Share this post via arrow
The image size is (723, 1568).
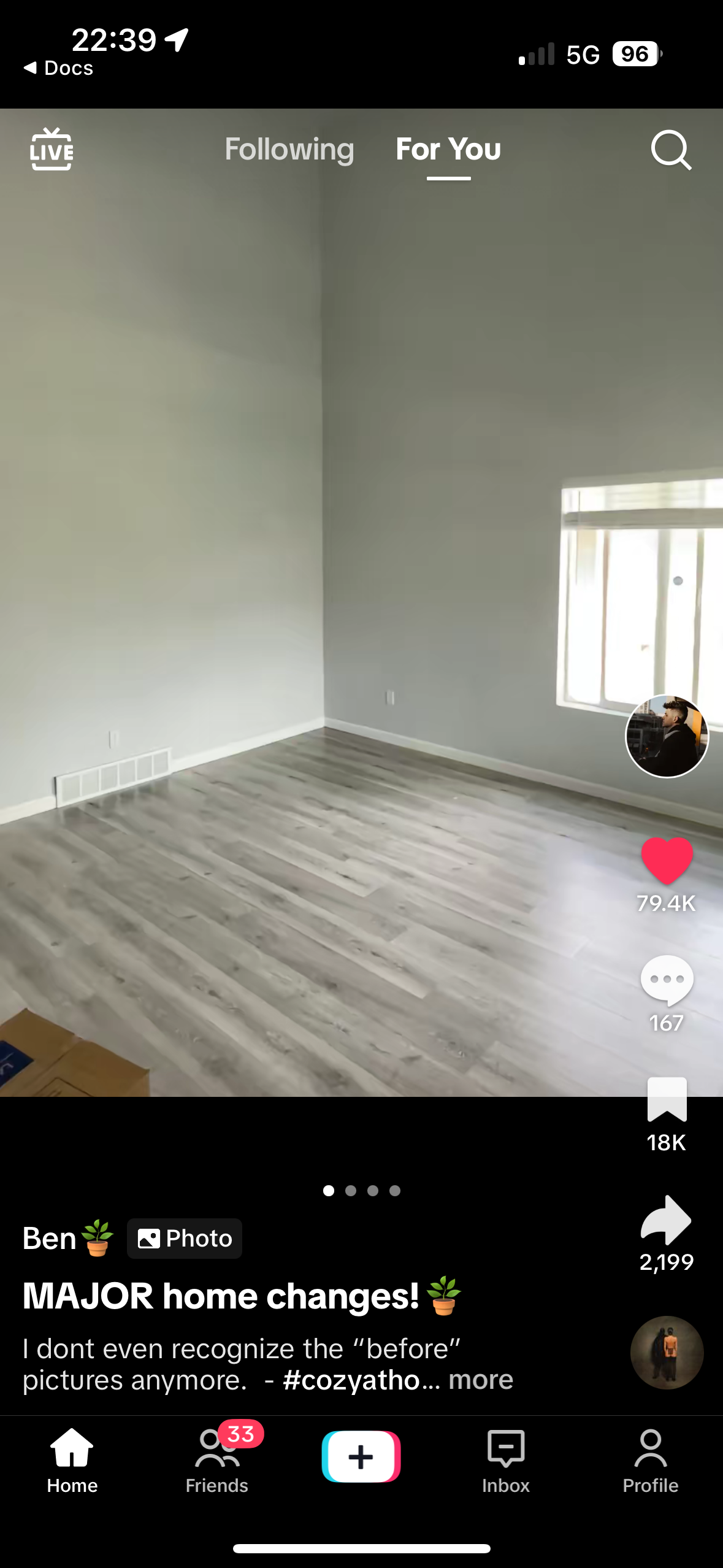click(x=667, y=1220)
